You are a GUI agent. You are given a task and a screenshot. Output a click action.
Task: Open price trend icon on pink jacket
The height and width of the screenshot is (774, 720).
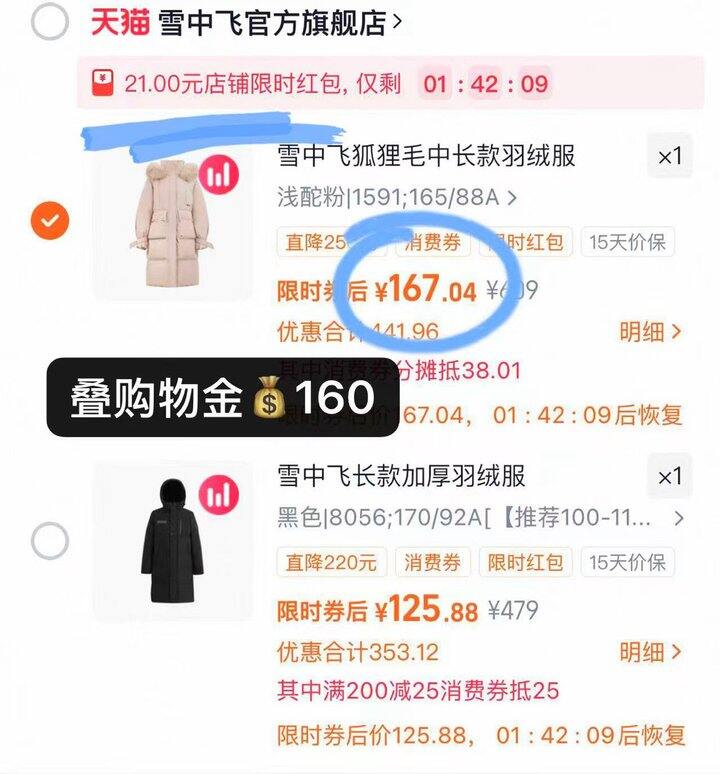pyautogui.click(x=219, y=176)
